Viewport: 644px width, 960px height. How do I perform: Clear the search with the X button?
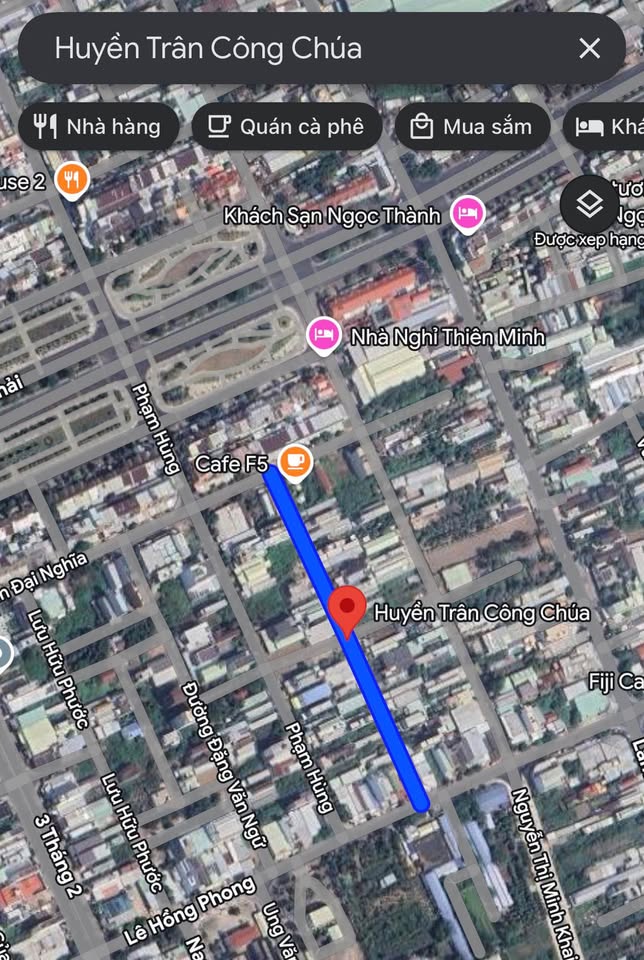590,48
